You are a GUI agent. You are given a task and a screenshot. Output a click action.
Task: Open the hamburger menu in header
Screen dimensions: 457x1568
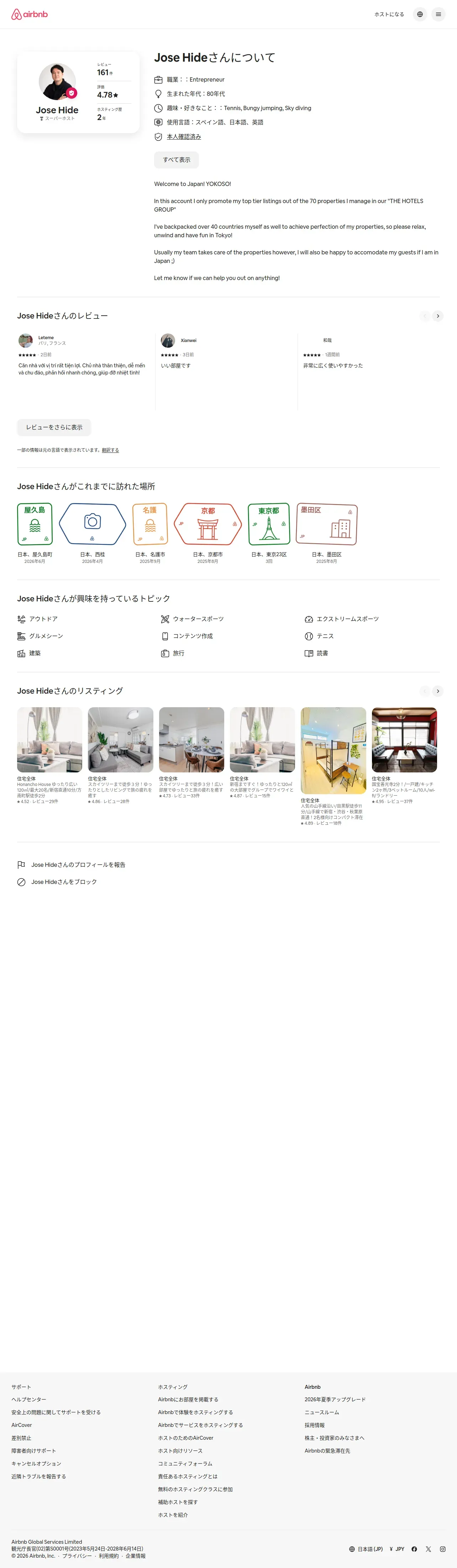(438, 14)
